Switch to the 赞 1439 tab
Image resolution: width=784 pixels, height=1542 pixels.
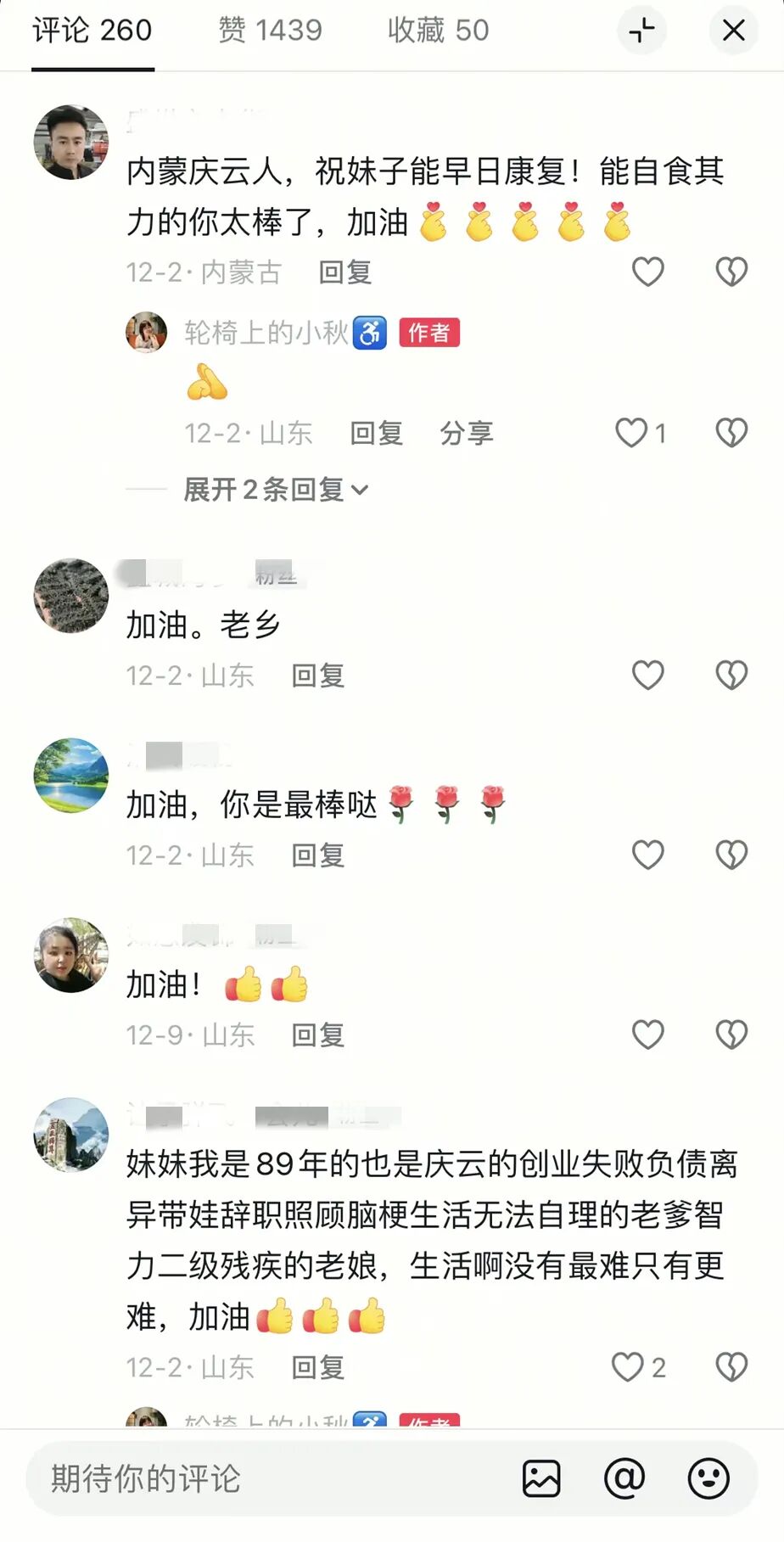pos(270,31)
